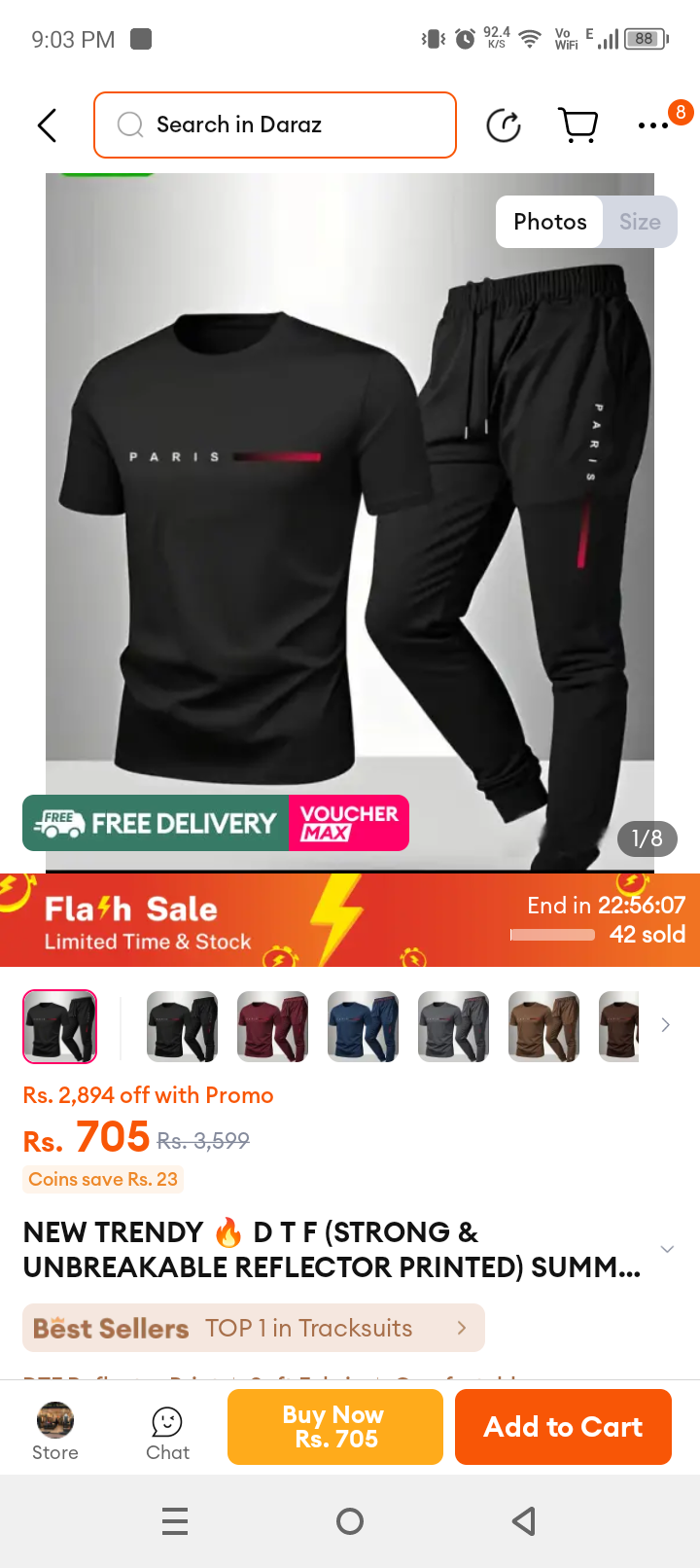This screenshot has height=1568, width=700.
Task: Select the Photos tab on the image
Action: pyautogui.click(x=550, y=222)
